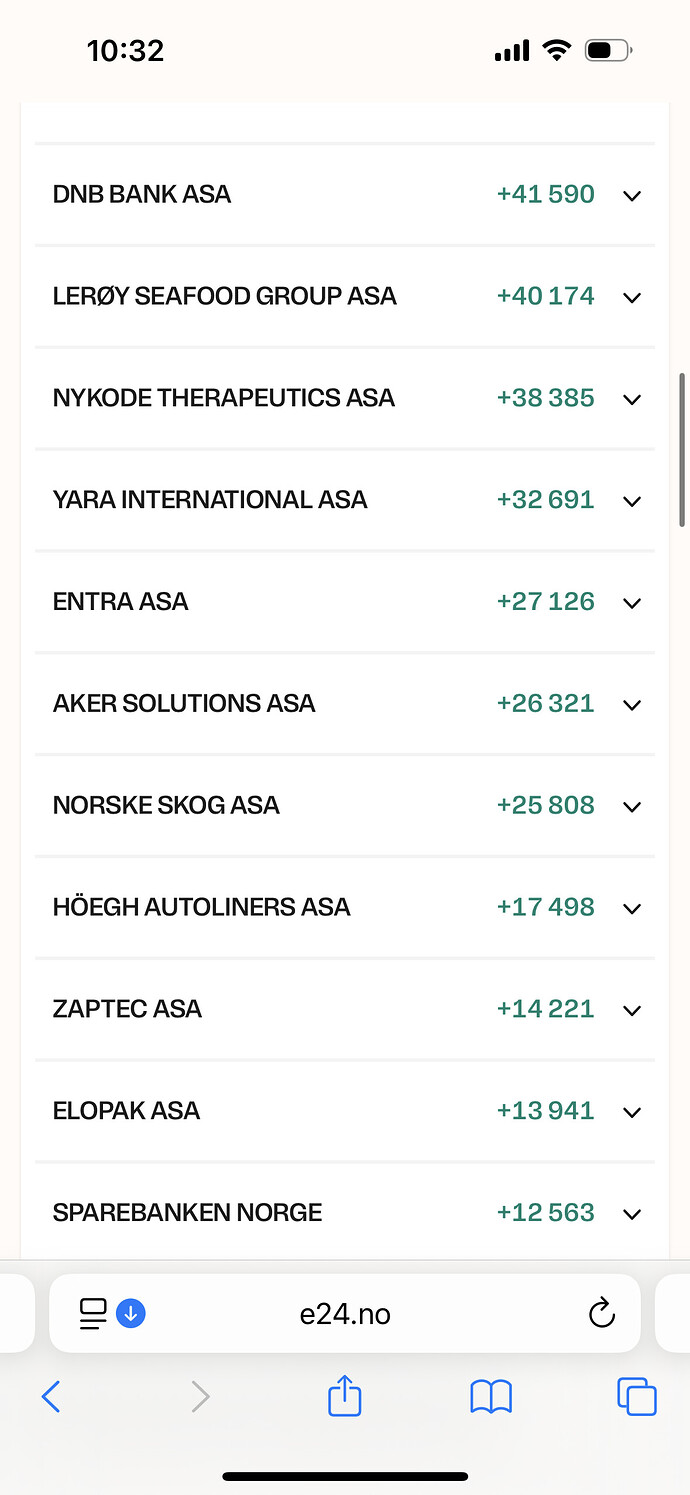Image resolution: width=690 pixels, height=1495 pixels.
Task: Open the ENTRA ASA row chevron
Action: point(631,603)
